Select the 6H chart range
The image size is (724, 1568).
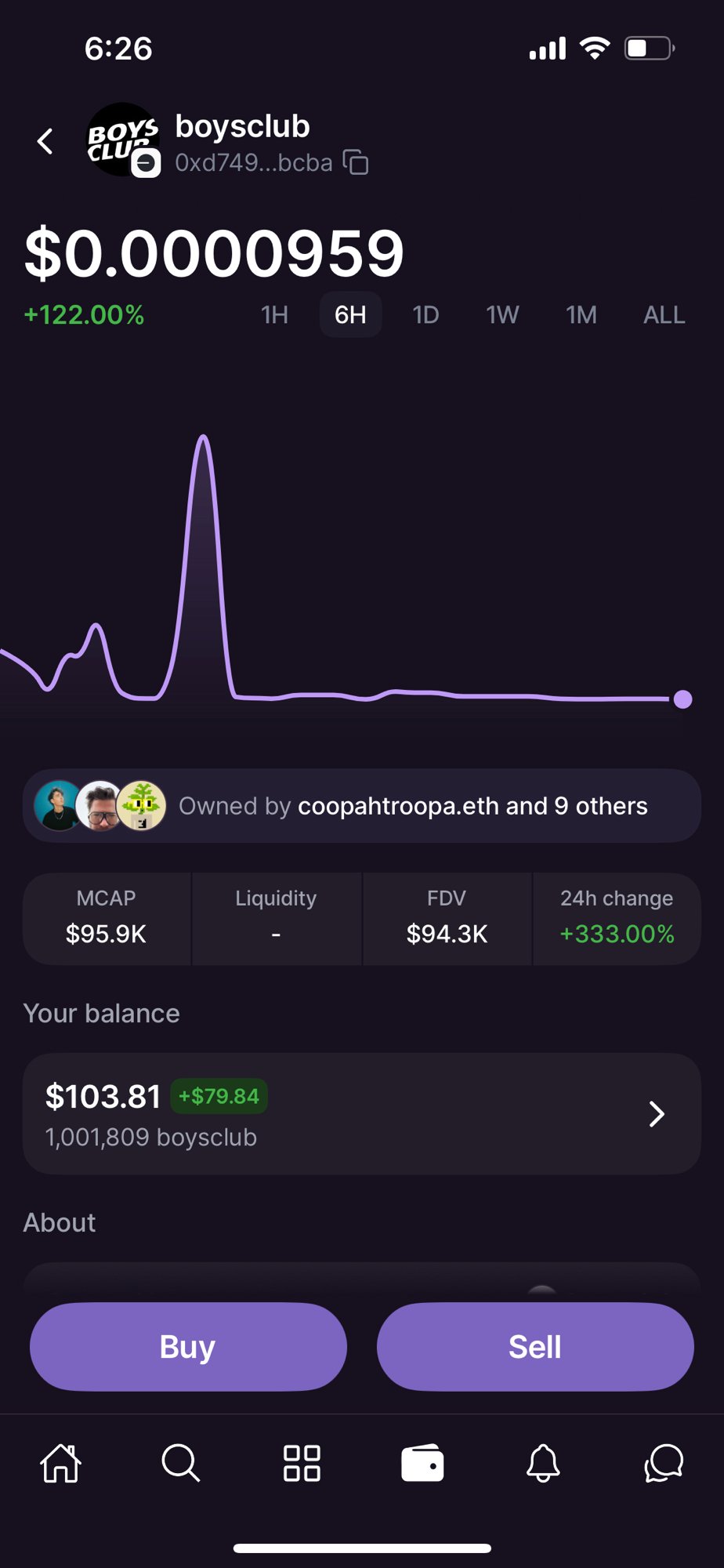coord(350,315)
